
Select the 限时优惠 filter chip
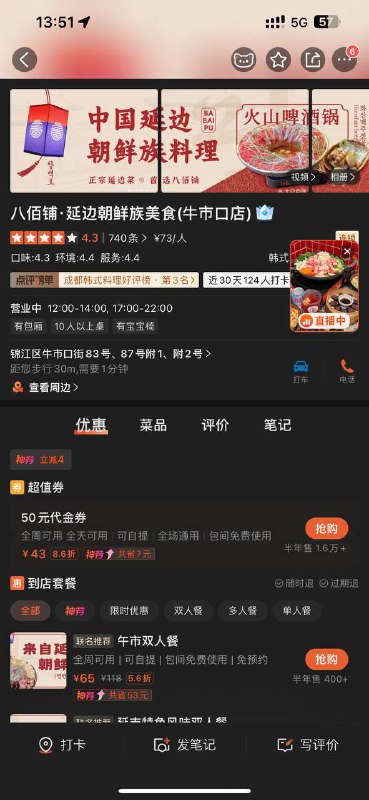pos(129,611)
